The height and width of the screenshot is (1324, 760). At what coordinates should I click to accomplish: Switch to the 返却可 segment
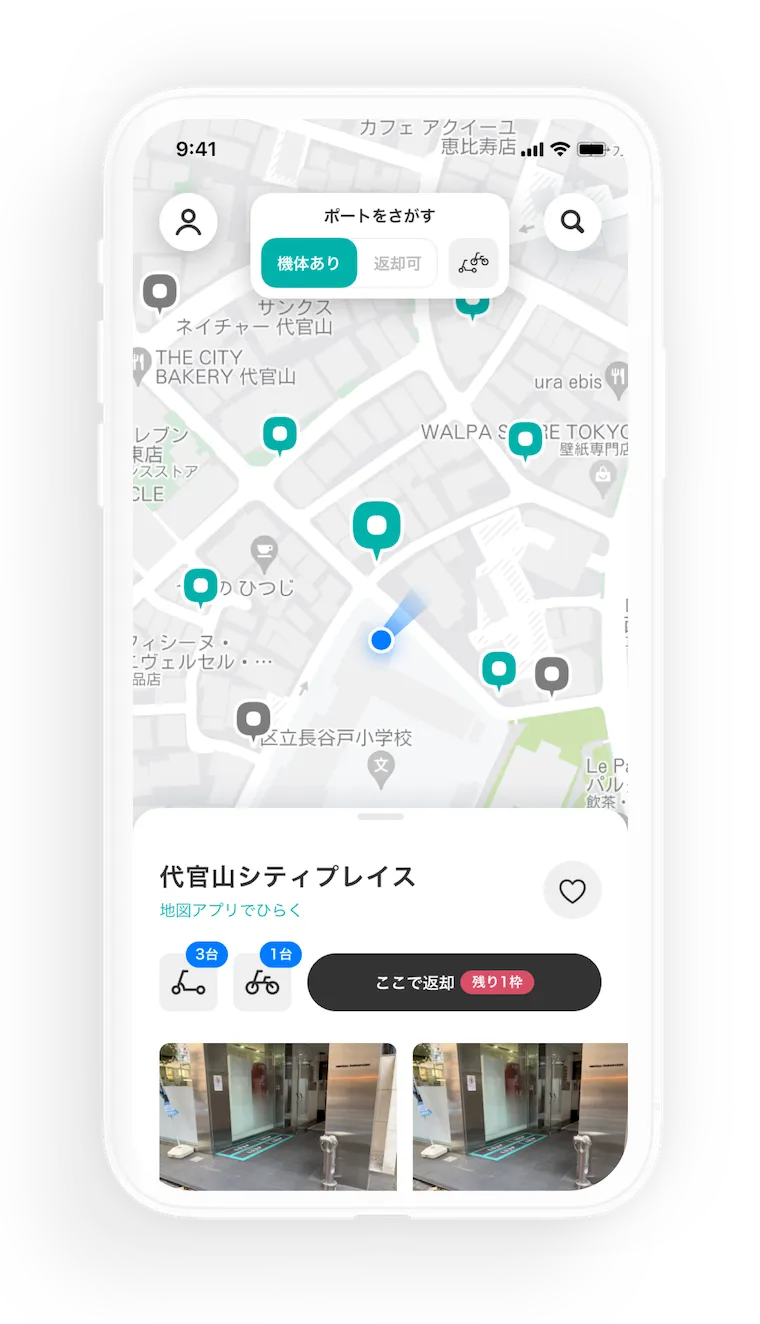coord(397,264)
